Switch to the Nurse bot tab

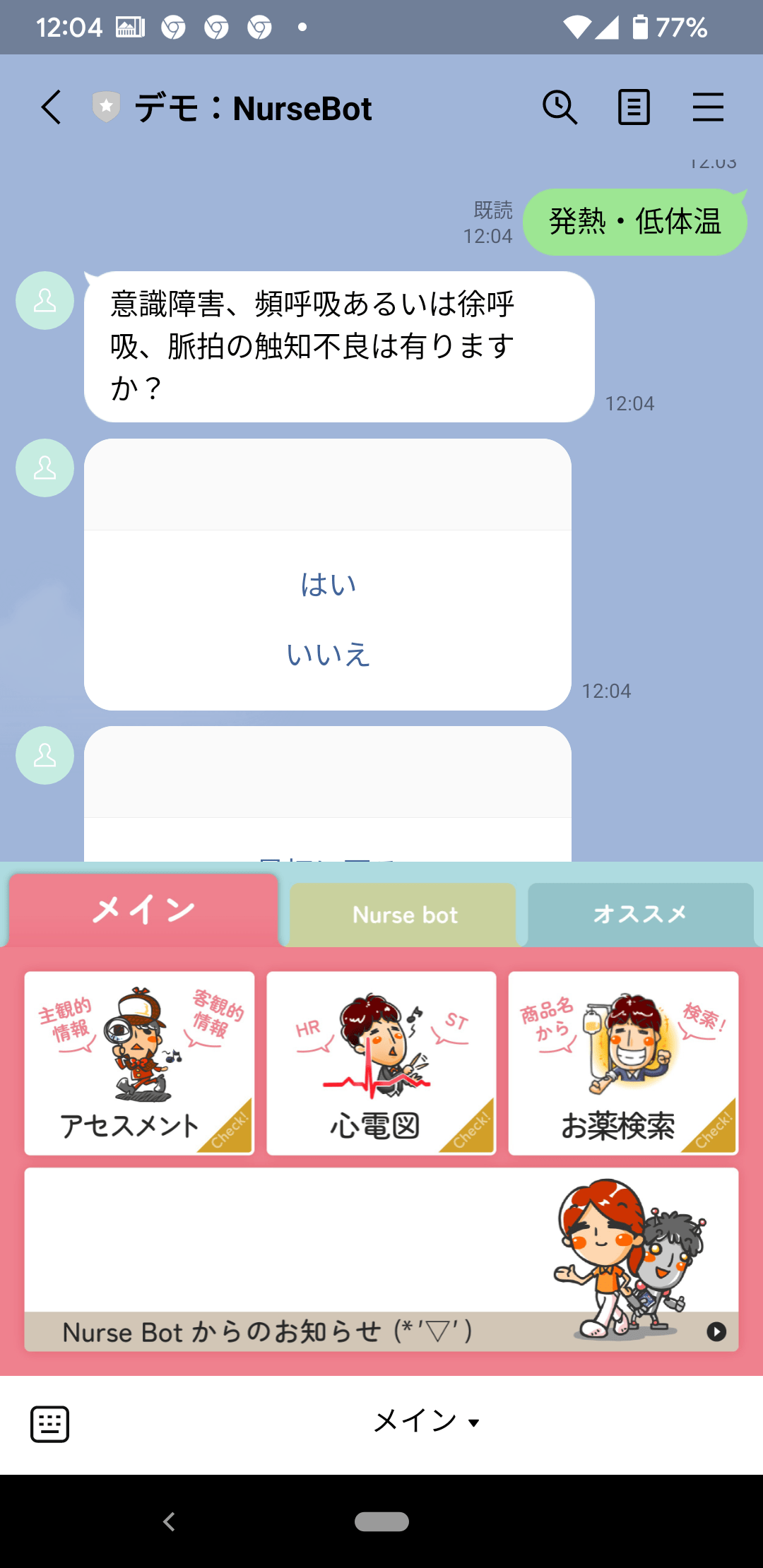(404, 915)
